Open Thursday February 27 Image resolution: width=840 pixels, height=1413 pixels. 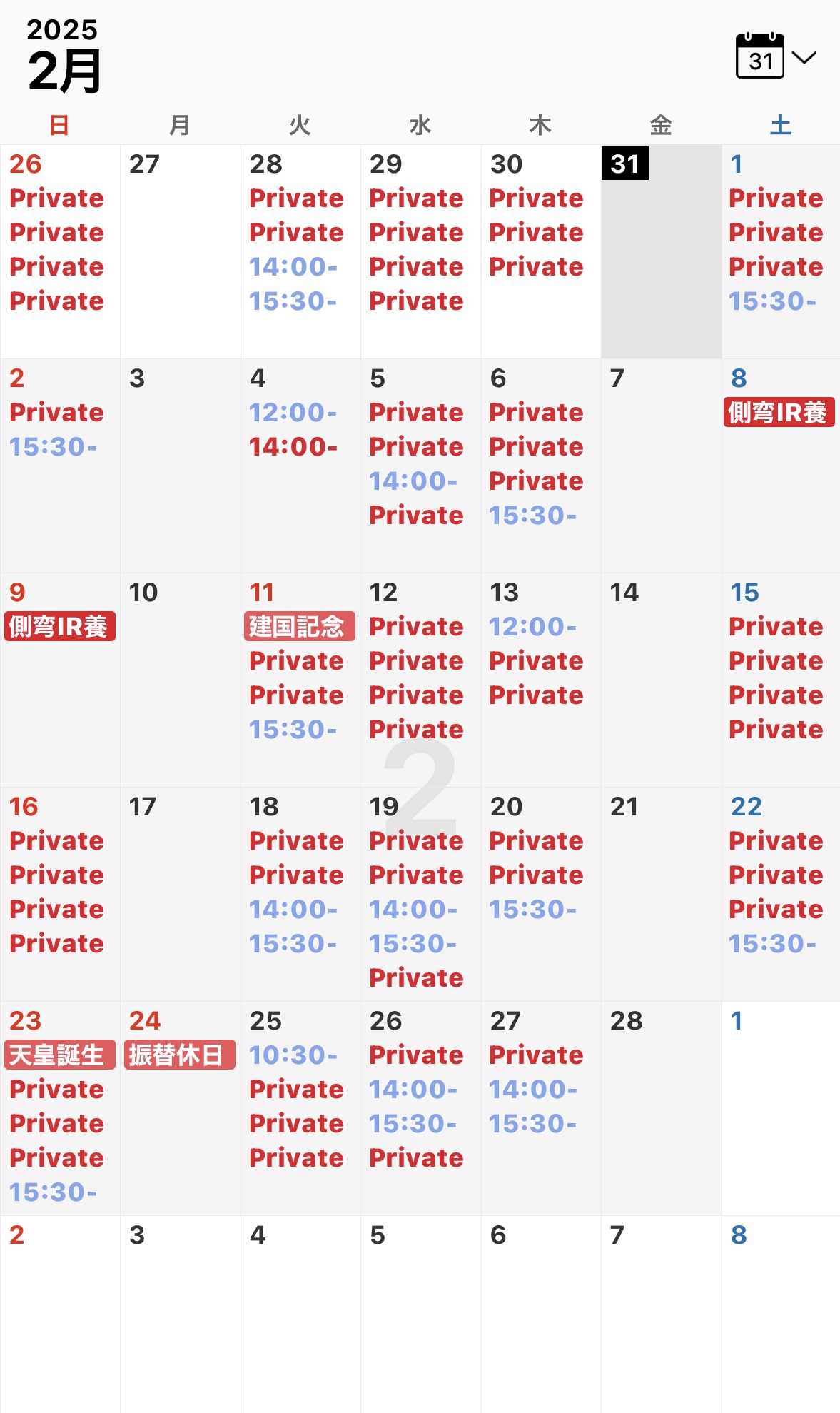point(541,1108)
